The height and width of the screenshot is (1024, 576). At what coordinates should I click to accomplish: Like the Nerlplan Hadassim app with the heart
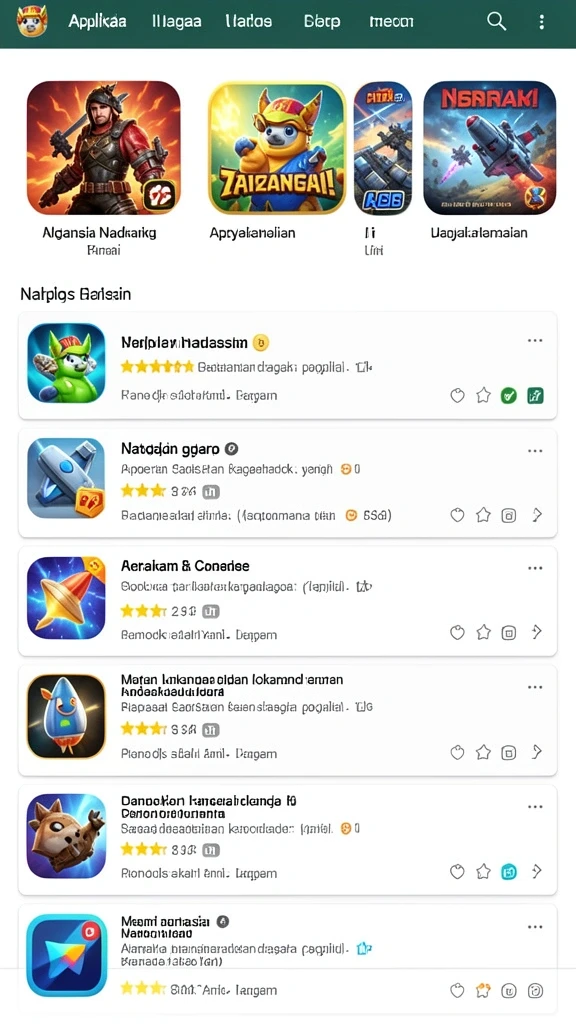(x=458, y=395)
